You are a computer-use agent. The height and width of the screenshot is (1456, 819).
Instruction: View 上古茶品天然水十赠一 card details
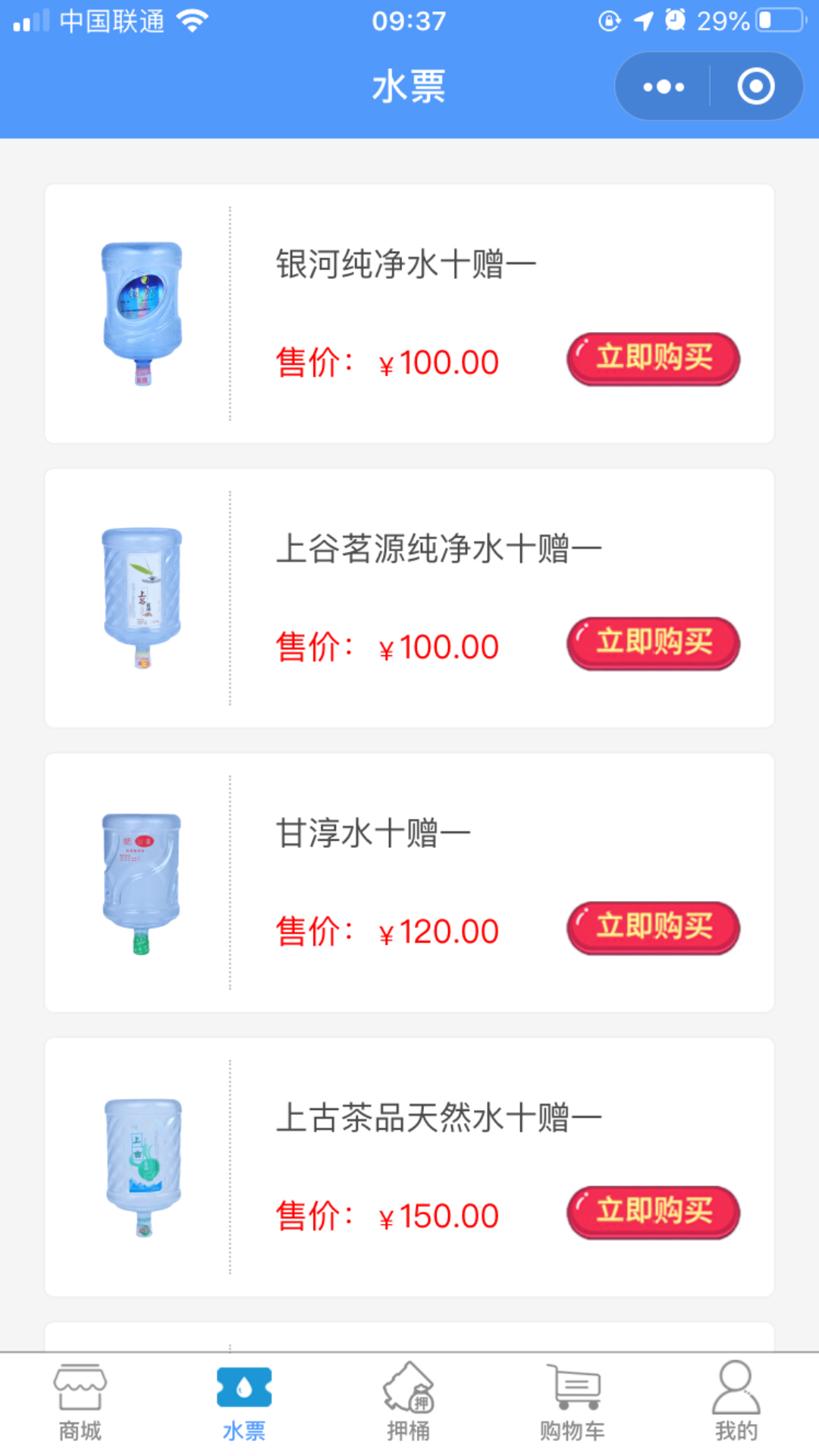pyautogui.click(x=438, y=1118)
